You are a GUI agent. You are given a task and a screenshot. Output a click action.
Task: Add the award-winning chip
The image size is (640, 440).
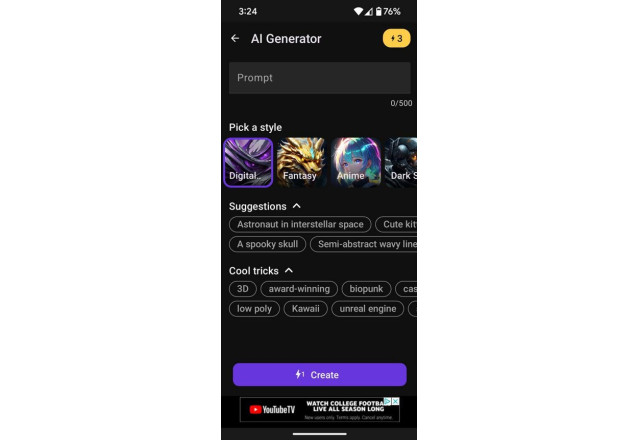(299, 289)
